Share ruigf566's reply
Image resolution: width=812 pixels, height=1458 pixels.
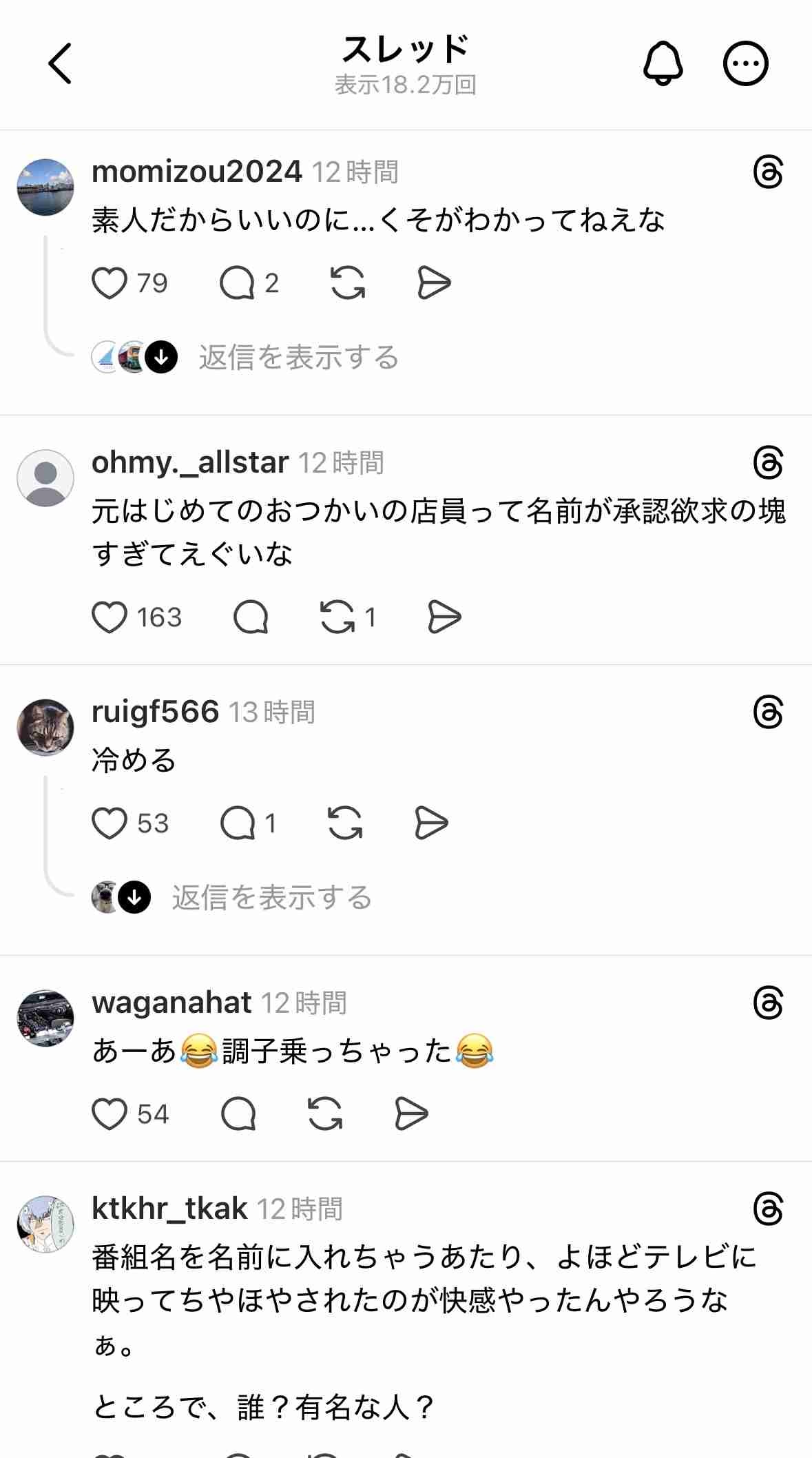[432, 823]
